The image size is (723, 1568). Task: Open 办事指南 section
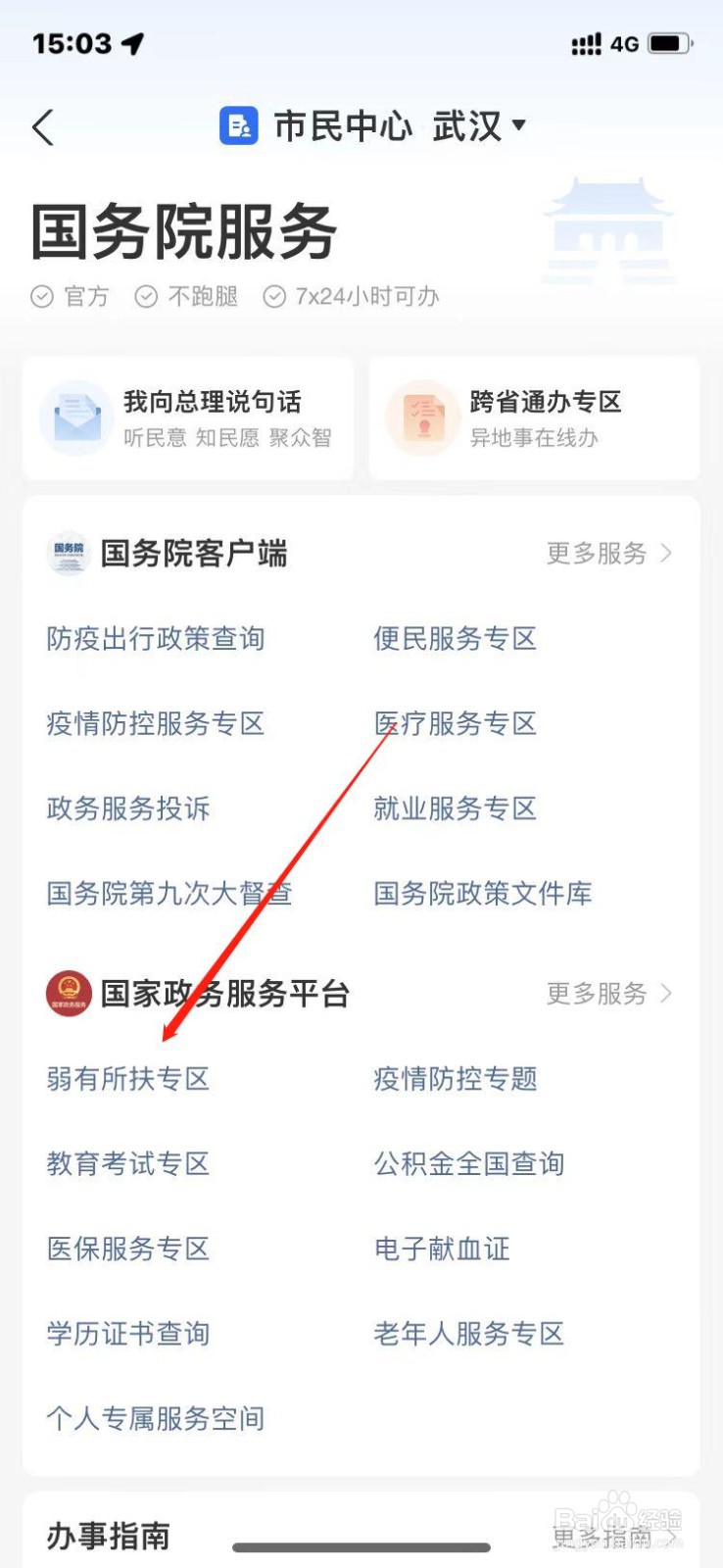pos(108,1536)
